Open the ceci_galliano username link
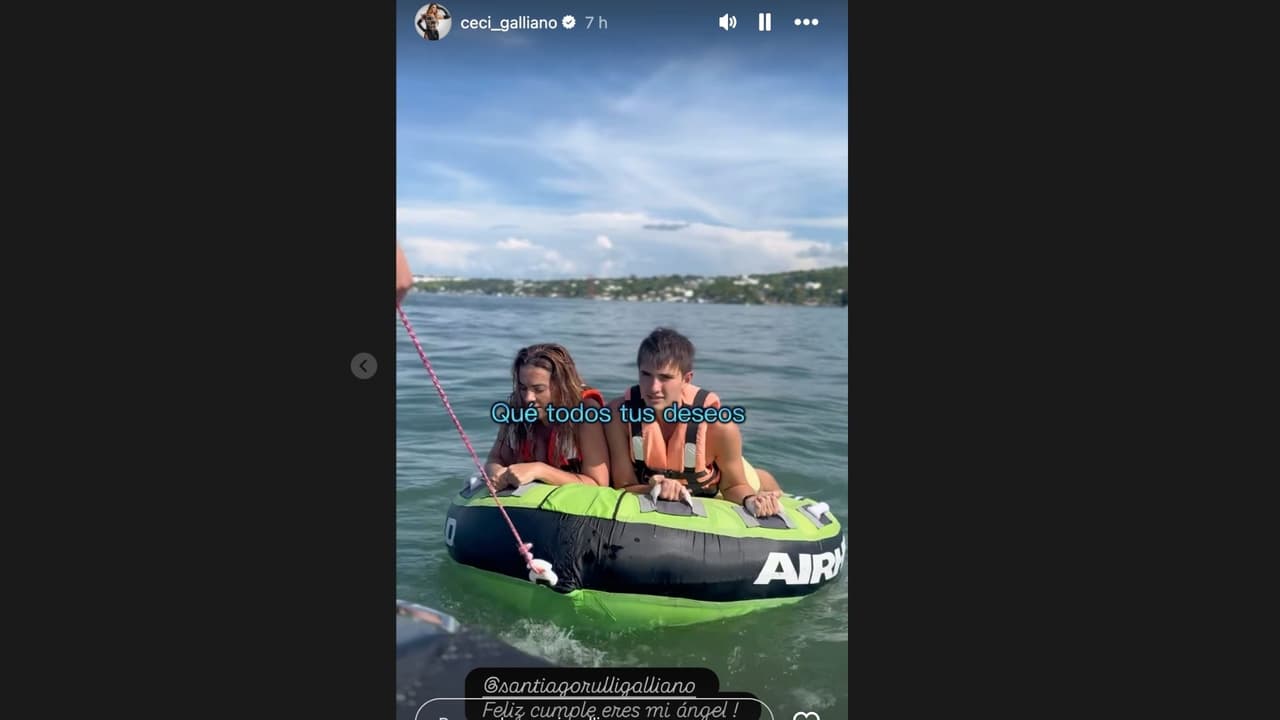 [508, 22]
